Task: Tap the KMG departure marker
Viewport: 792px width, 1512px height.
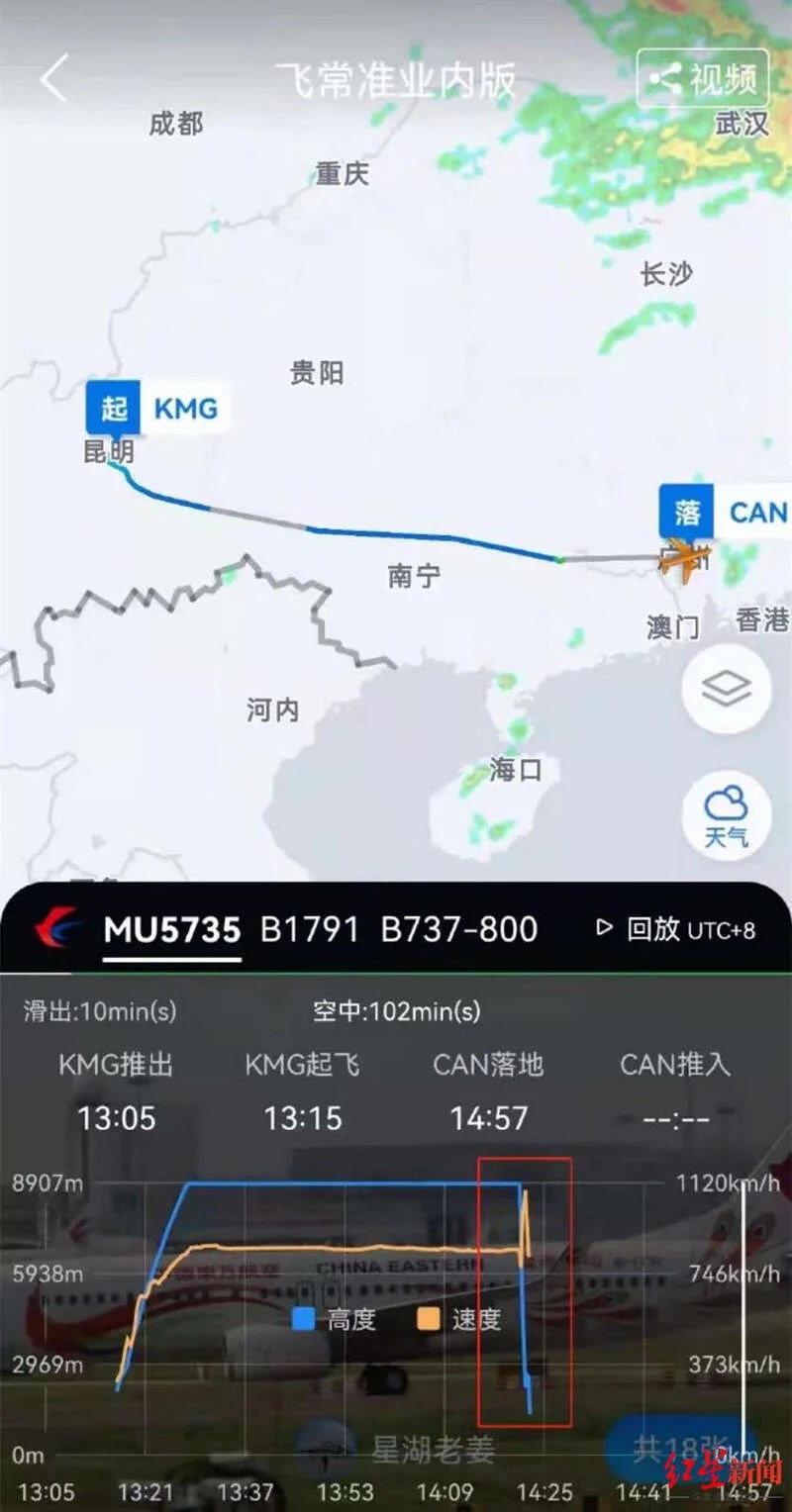Action: (x=158, y=409)
